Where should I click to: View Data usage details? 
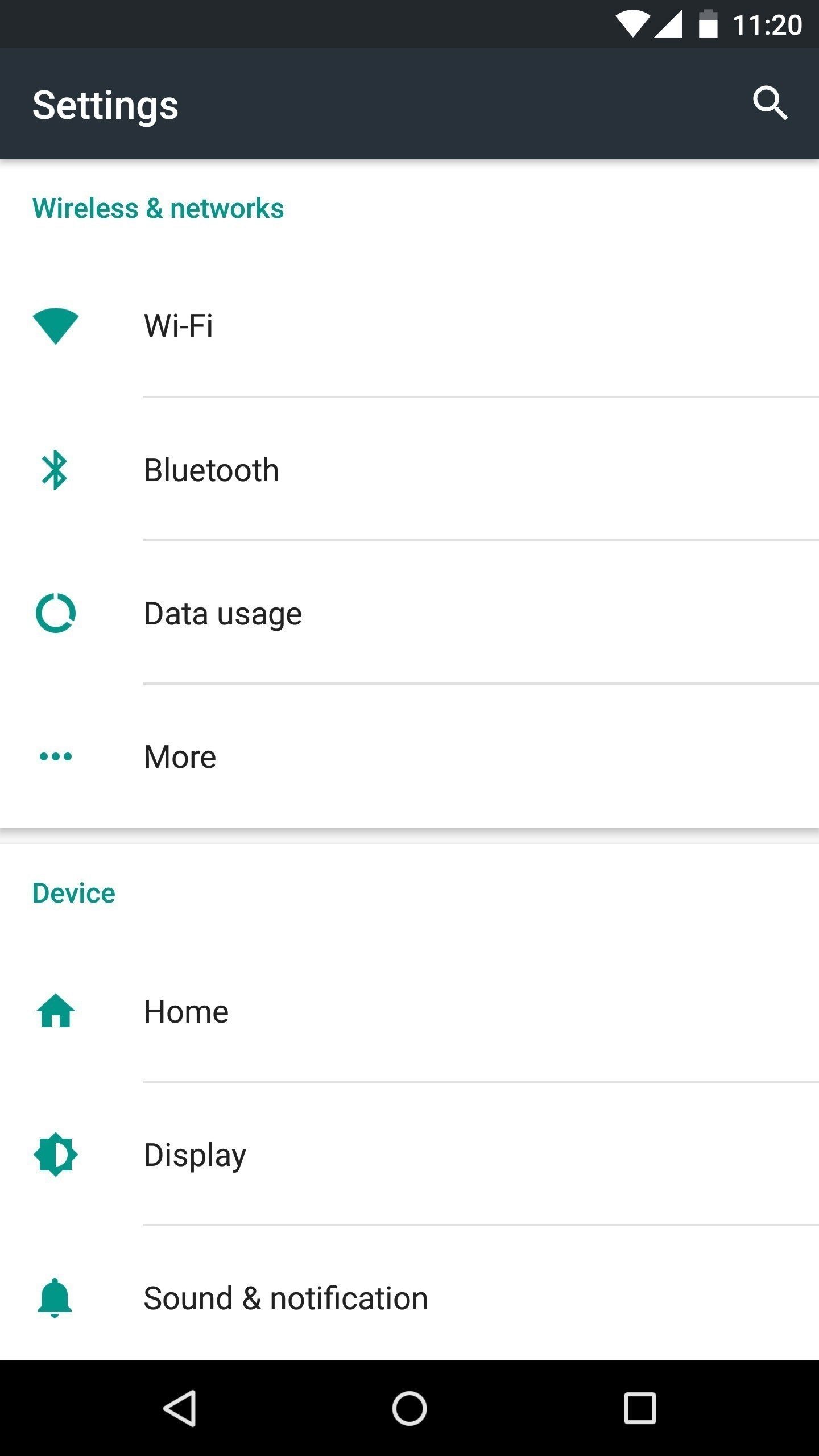coord(409,613)
